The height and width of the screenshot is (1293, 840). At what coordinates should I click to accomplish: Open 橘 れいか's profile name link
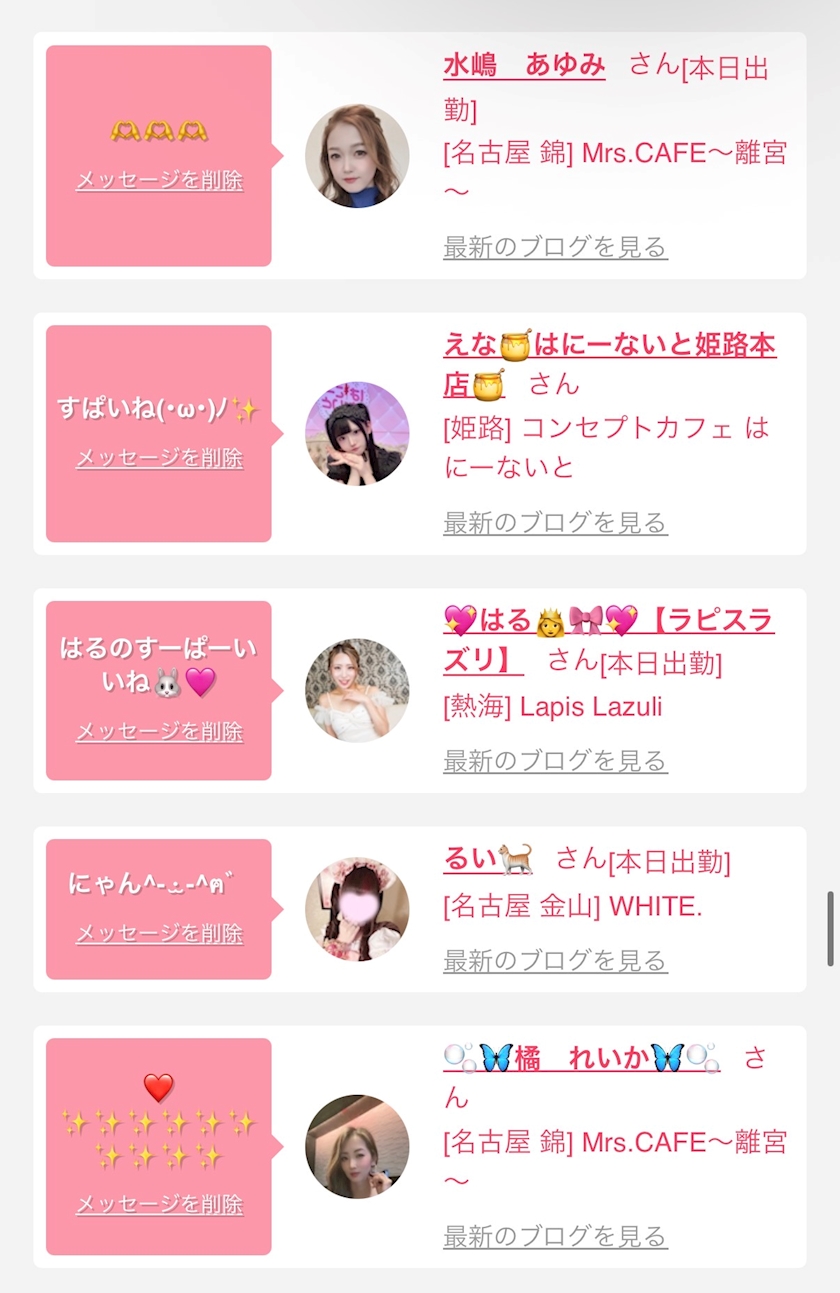(581, 1057)
